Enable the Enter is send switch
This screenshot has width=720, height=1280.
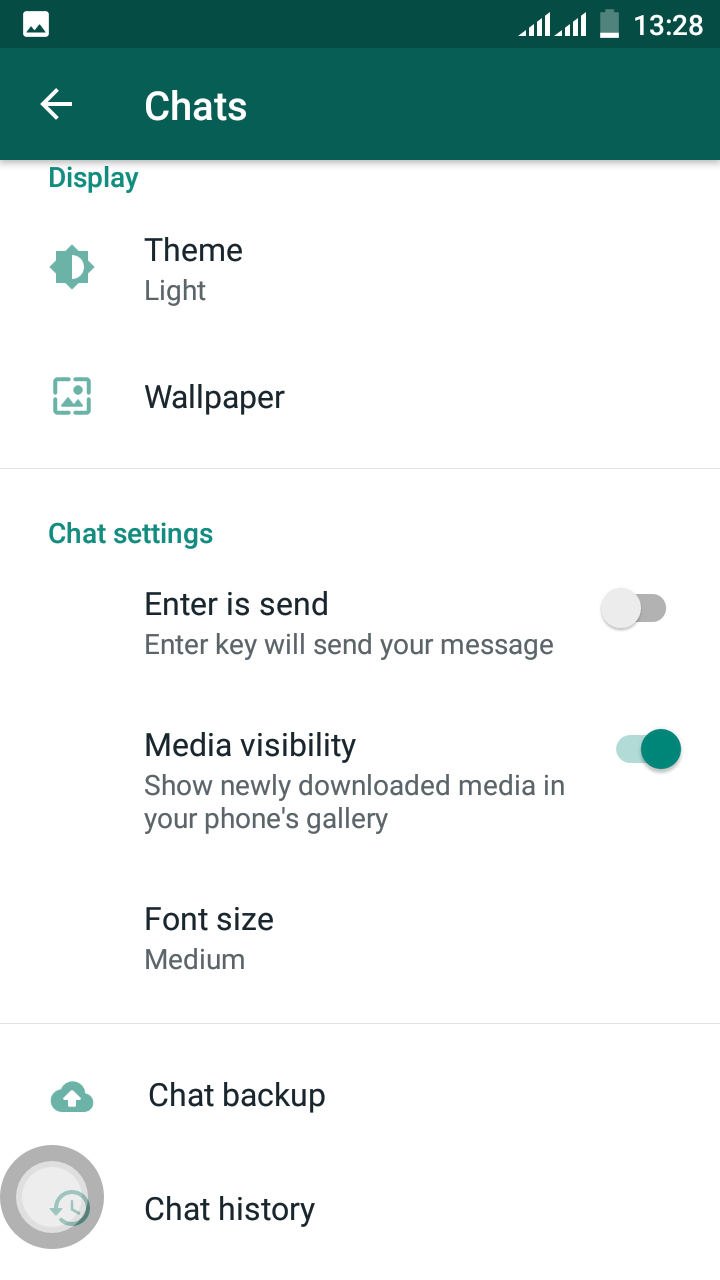[x=634, y=608]
